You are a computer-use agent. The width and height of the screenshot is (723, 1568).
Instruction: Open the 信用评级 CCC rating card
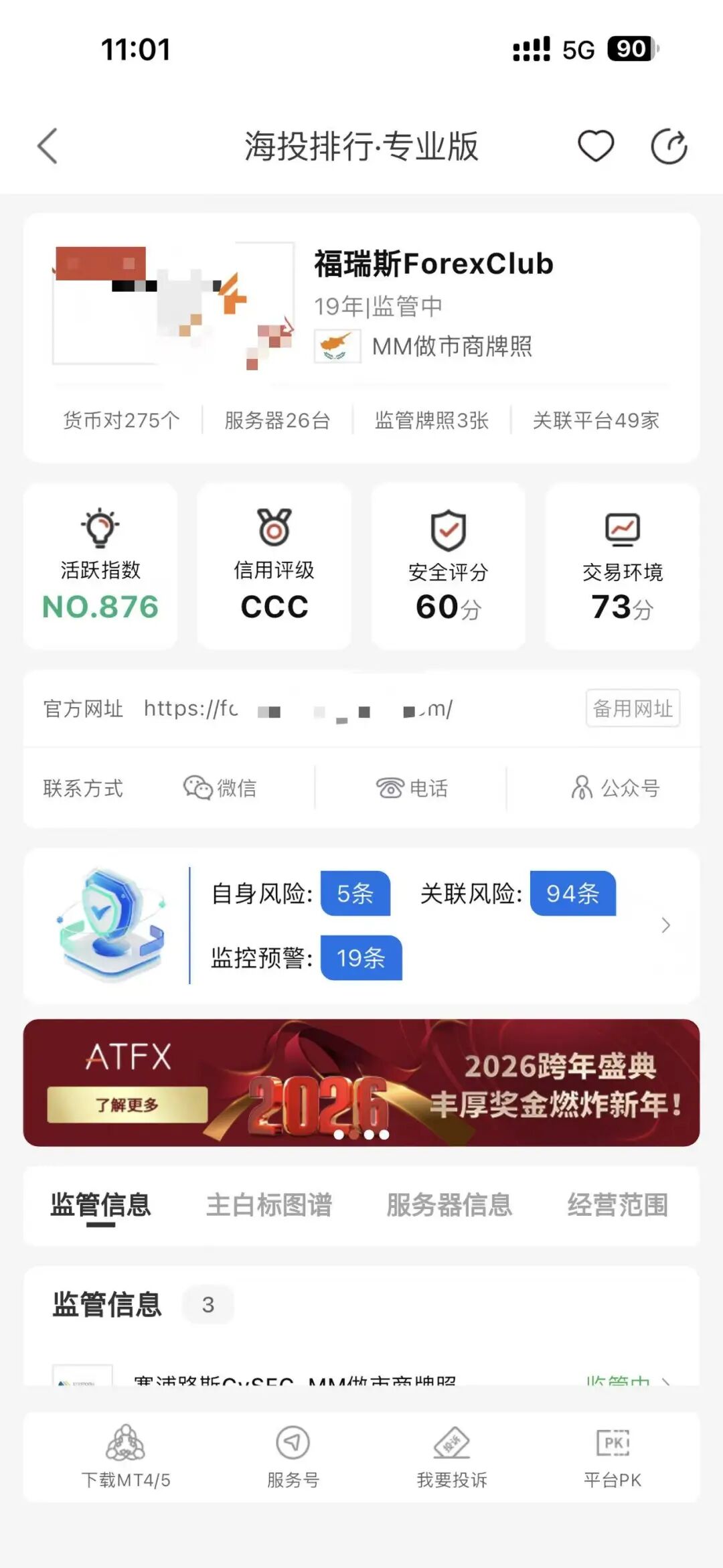(x=274, y=568)
